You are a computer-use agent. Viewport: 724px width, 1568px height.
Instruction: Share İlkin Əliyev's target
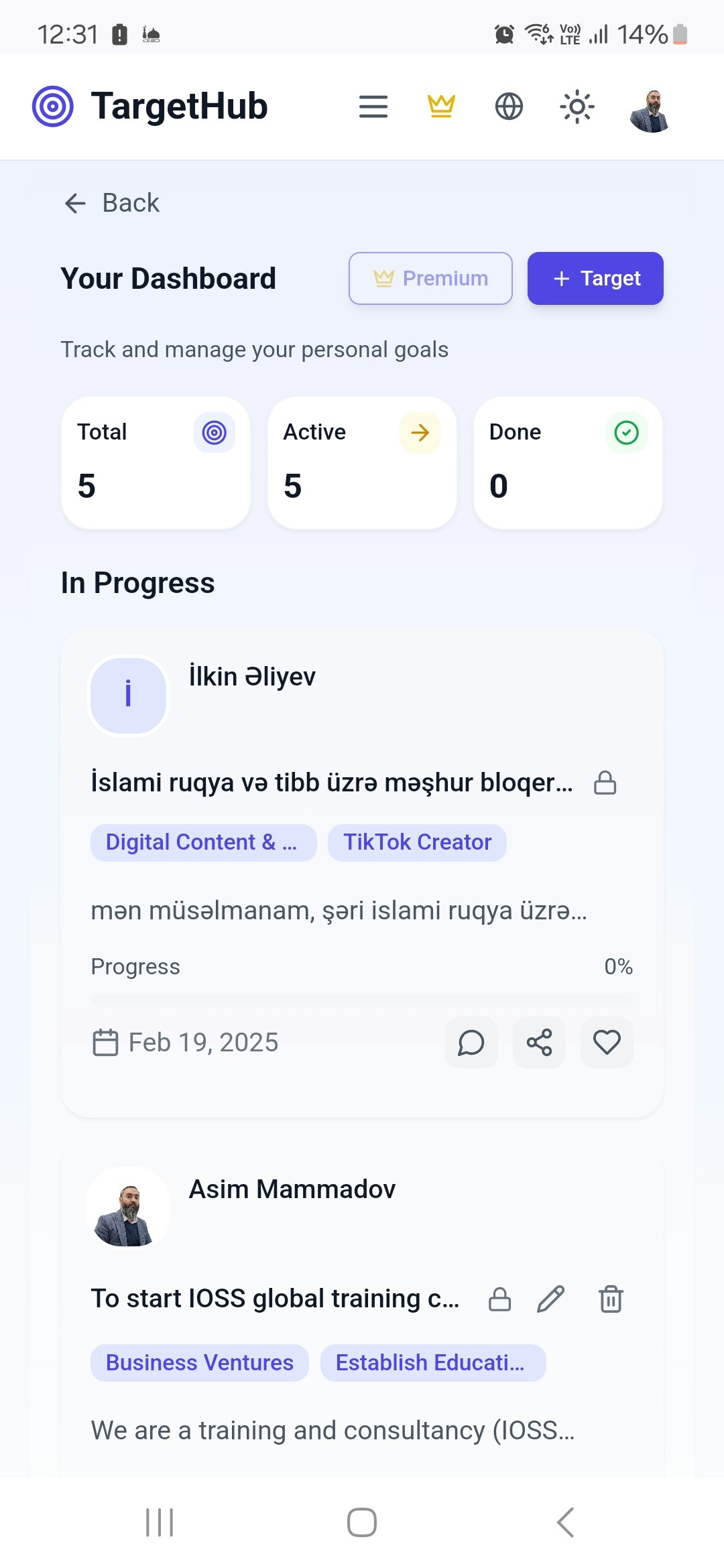pyautogui.click(x=539, y=1043)
